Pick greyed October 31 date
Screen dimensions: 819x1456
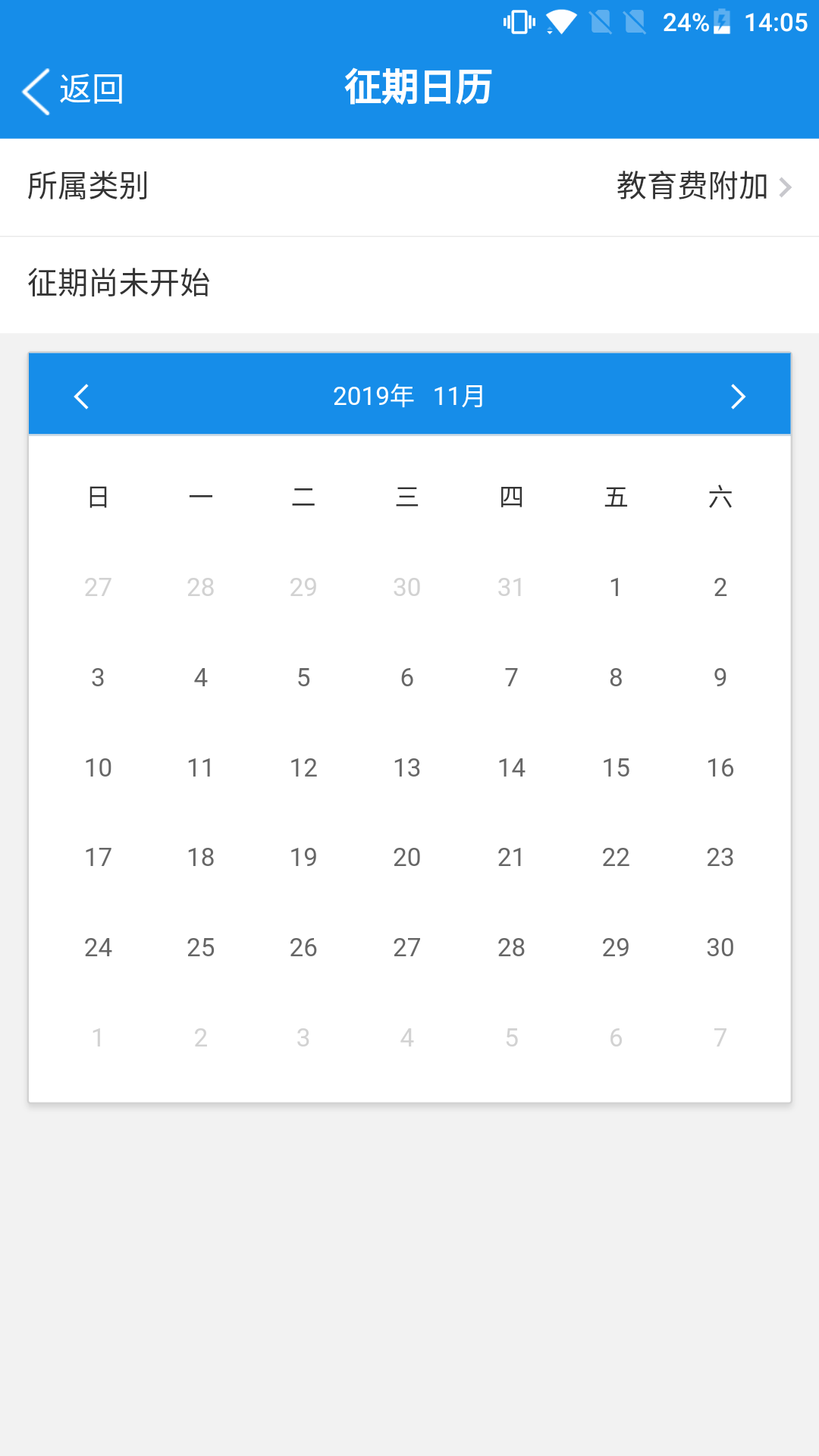[511, 587]
